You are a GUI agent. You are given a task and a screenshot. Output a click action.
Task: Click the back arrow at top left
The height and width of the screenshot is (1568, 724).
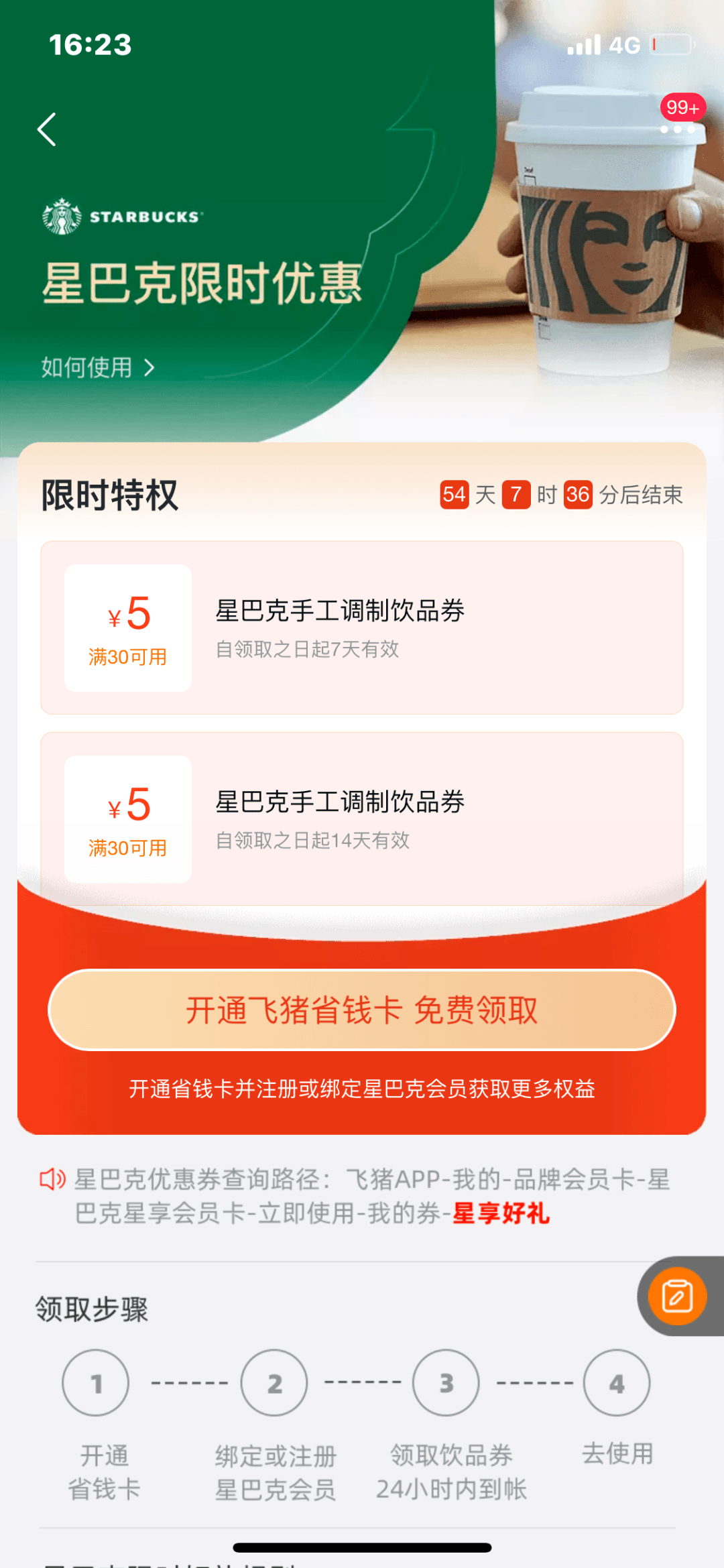[x=47, y=130]
